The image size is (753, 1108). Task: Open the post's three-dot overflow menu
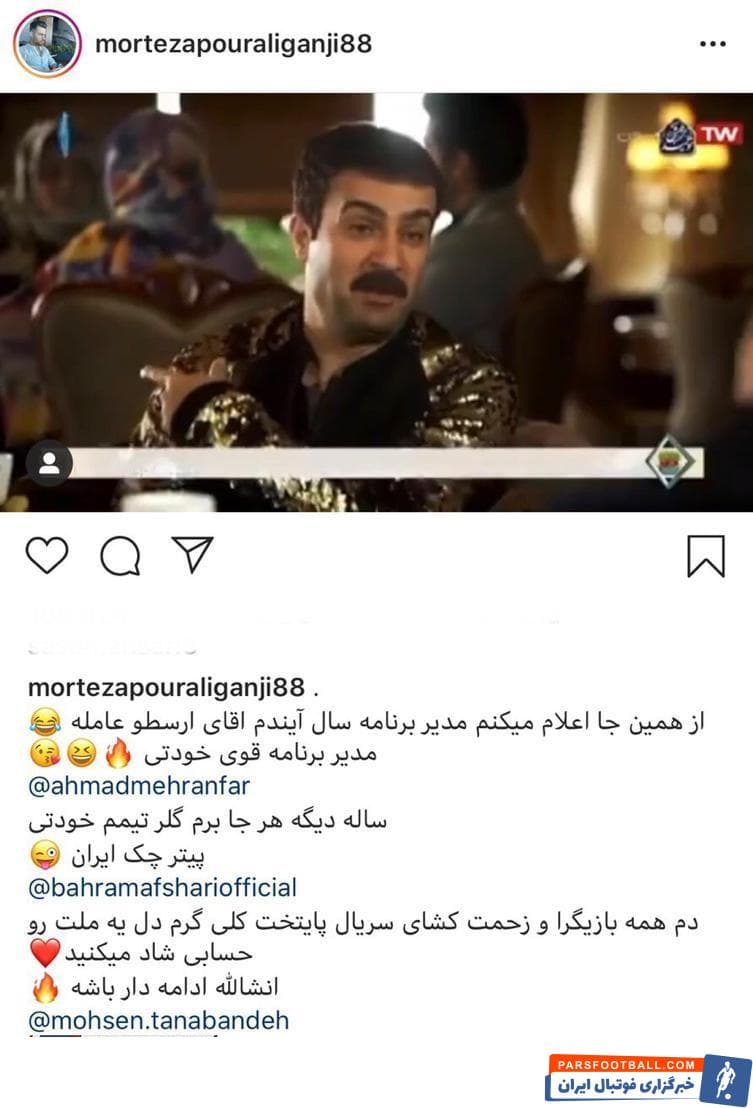712,44
